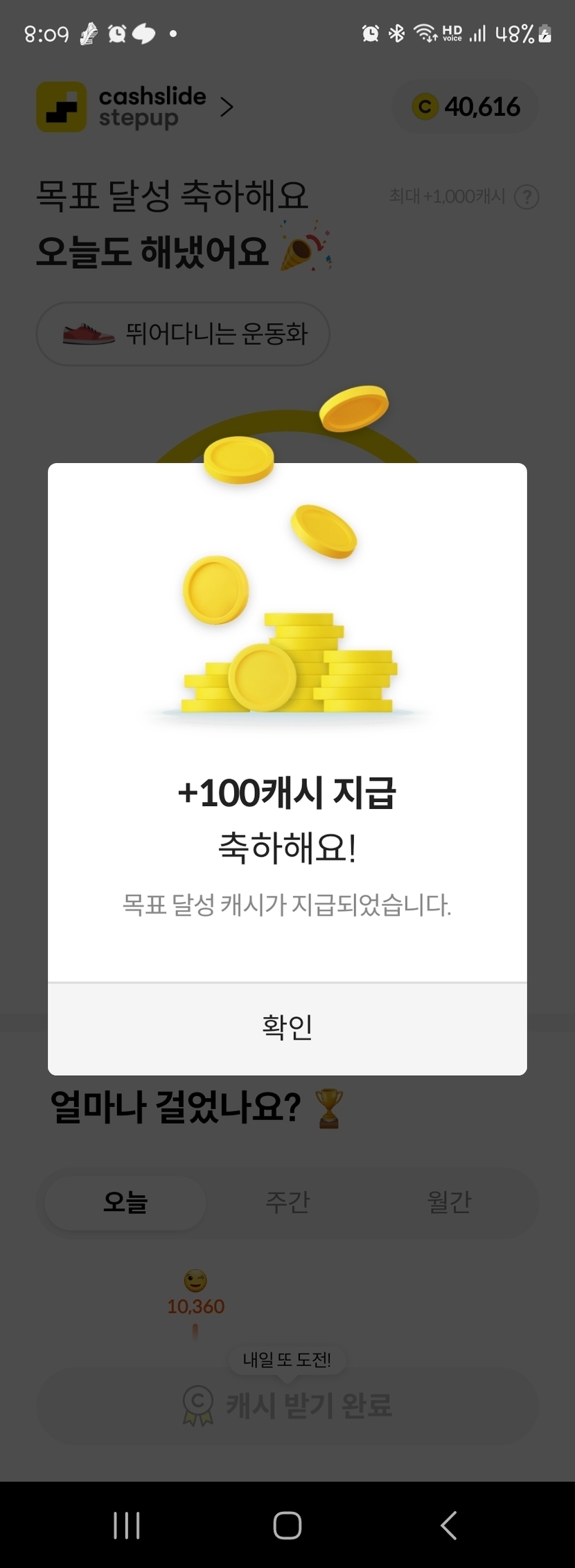Go back using system navigation

point(449,1525)
